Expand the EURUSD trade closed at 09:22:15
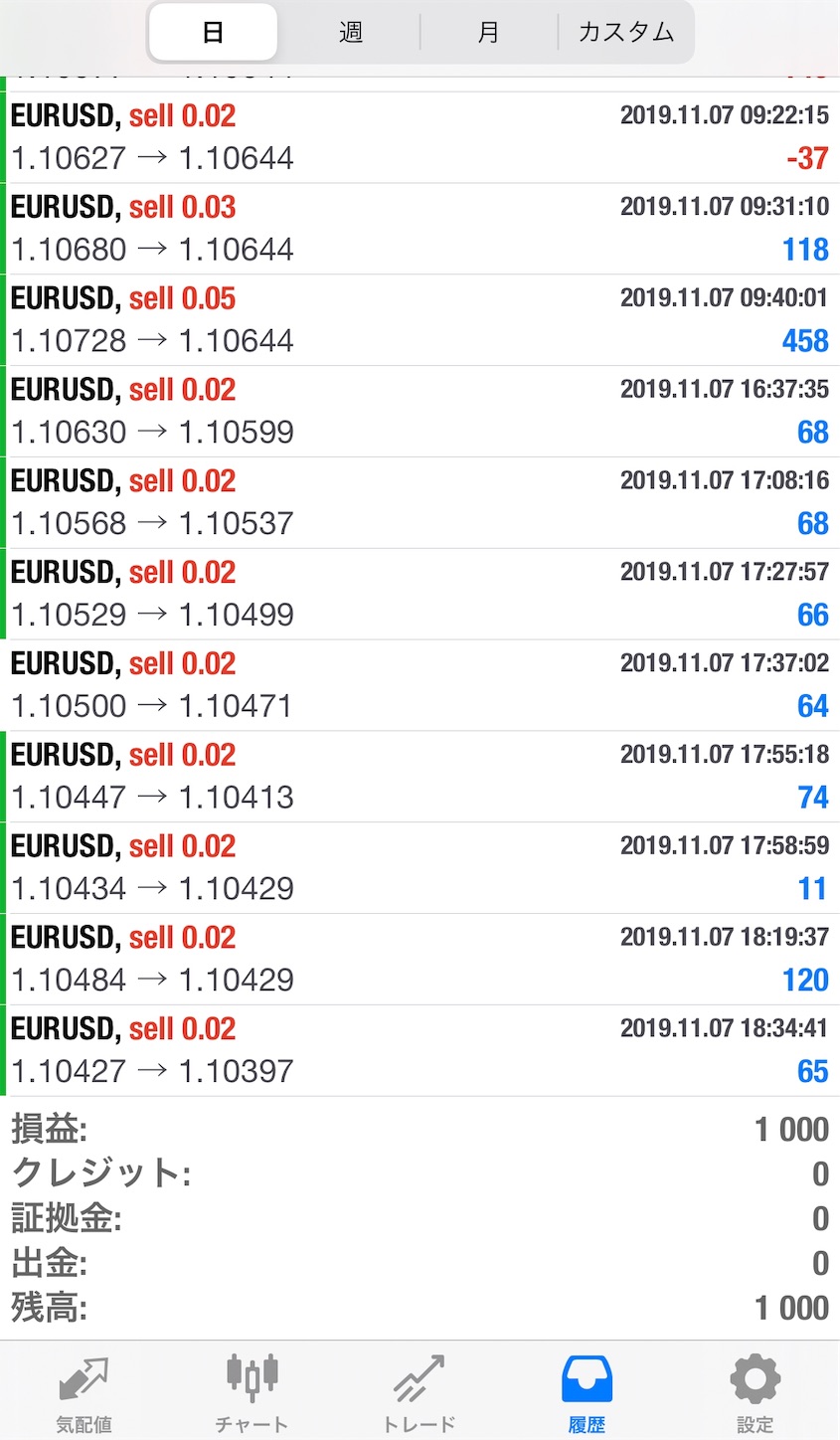This screenshot has height=1440, width=840. 420,137
